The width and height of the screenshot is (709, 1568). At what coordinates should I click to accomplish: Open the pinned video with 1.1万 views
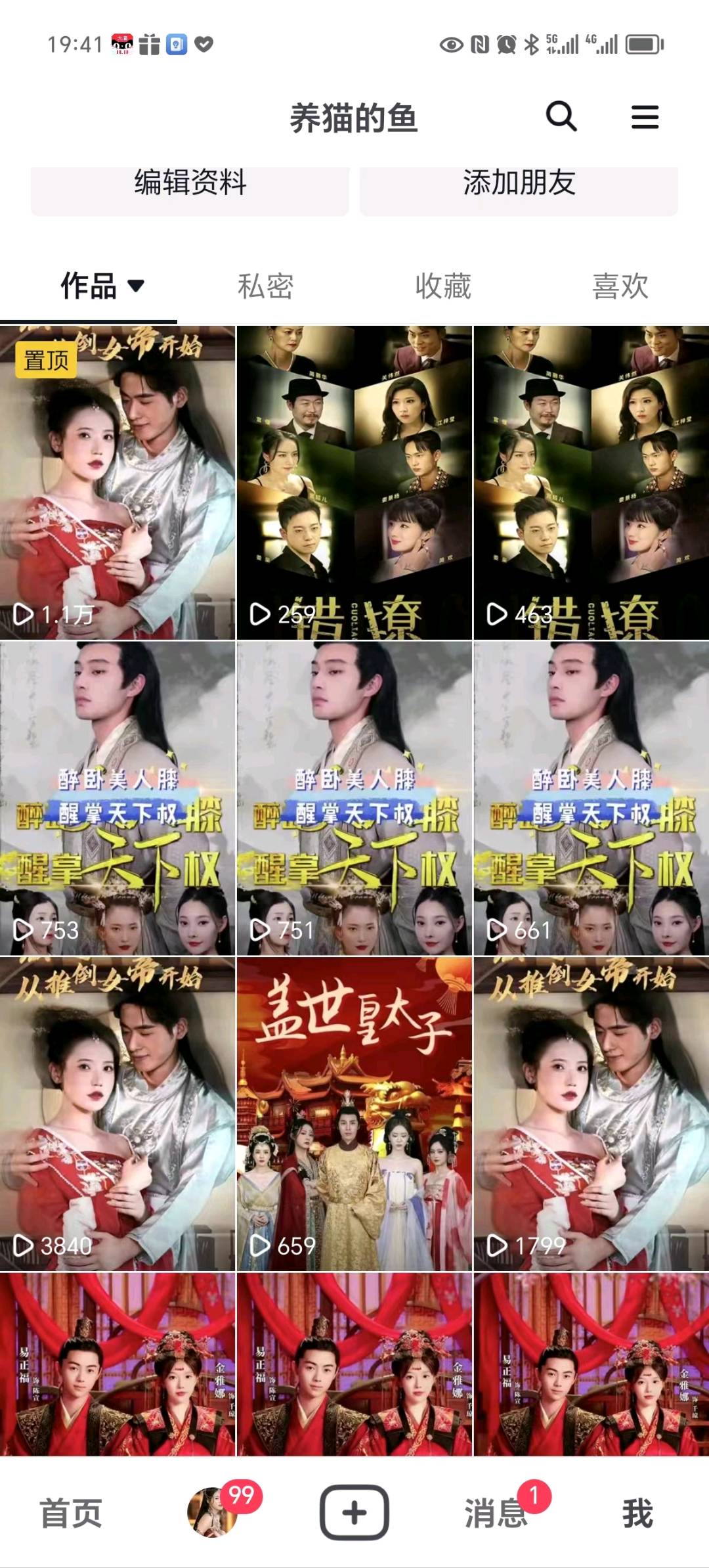[118, 483]
